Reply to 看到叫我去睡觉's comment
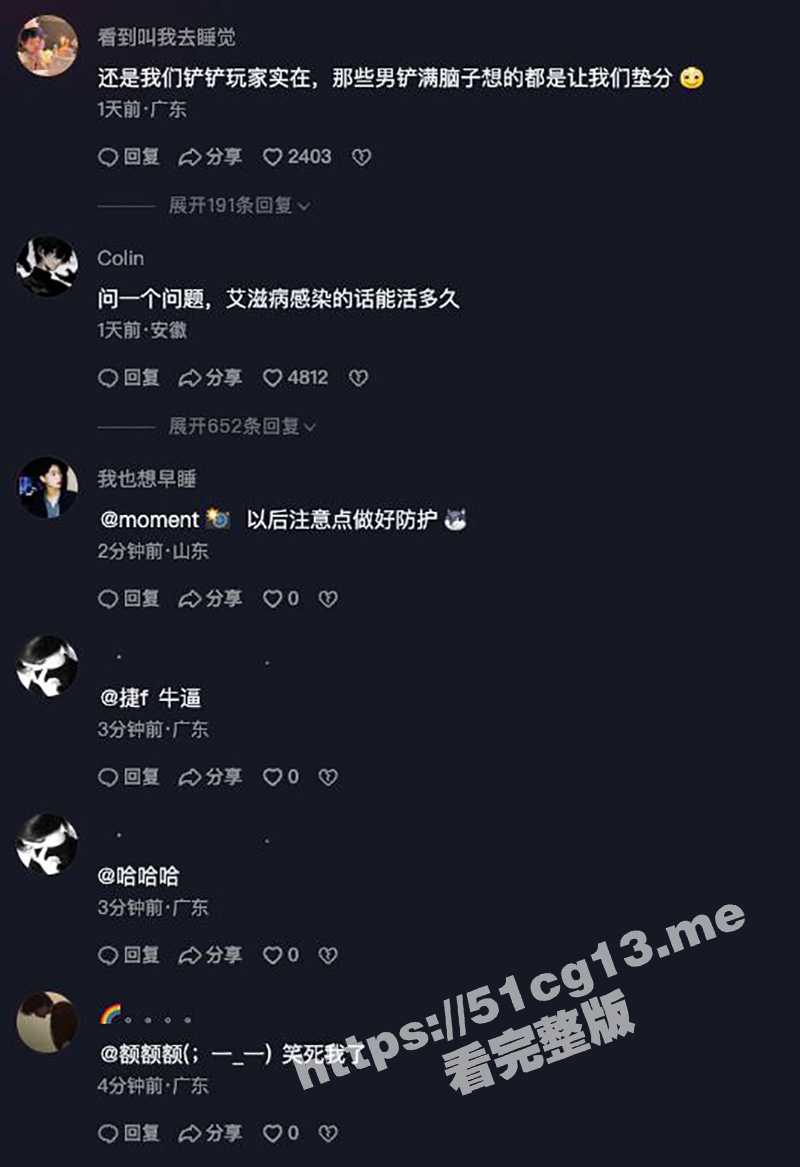Image resolution: width=800 pixels, height=1167 pixels. [129, 157]
